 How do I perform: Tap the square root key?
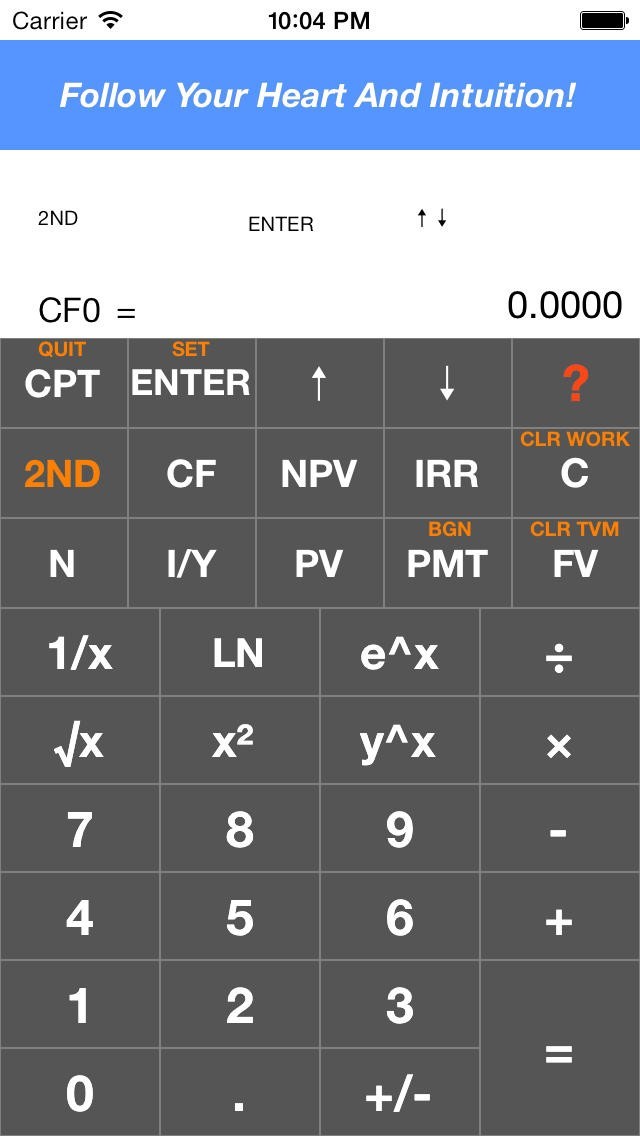pos(80,742)
